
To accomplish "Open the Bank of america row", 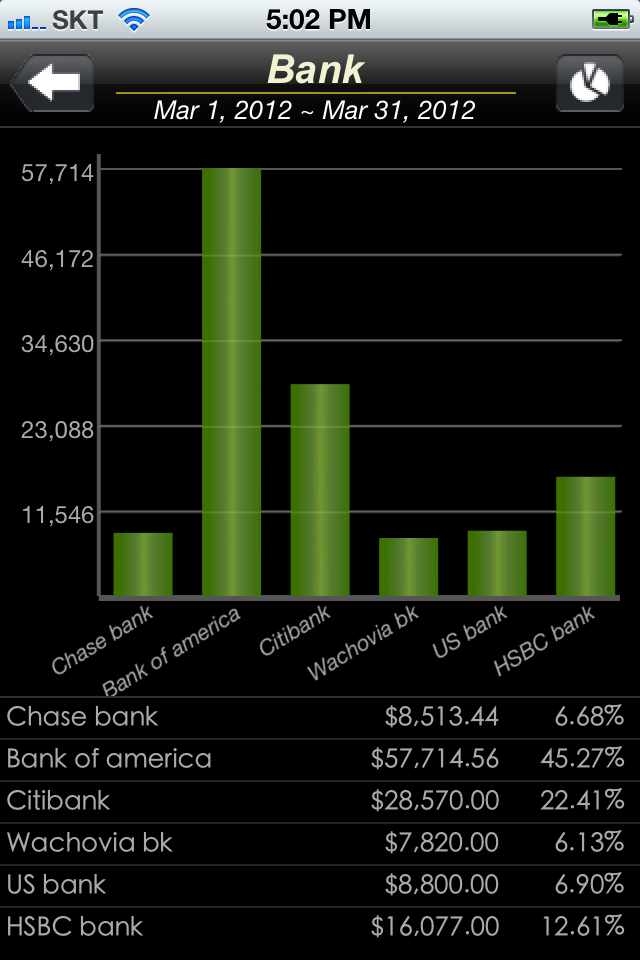I will click(x=320, y=758).
